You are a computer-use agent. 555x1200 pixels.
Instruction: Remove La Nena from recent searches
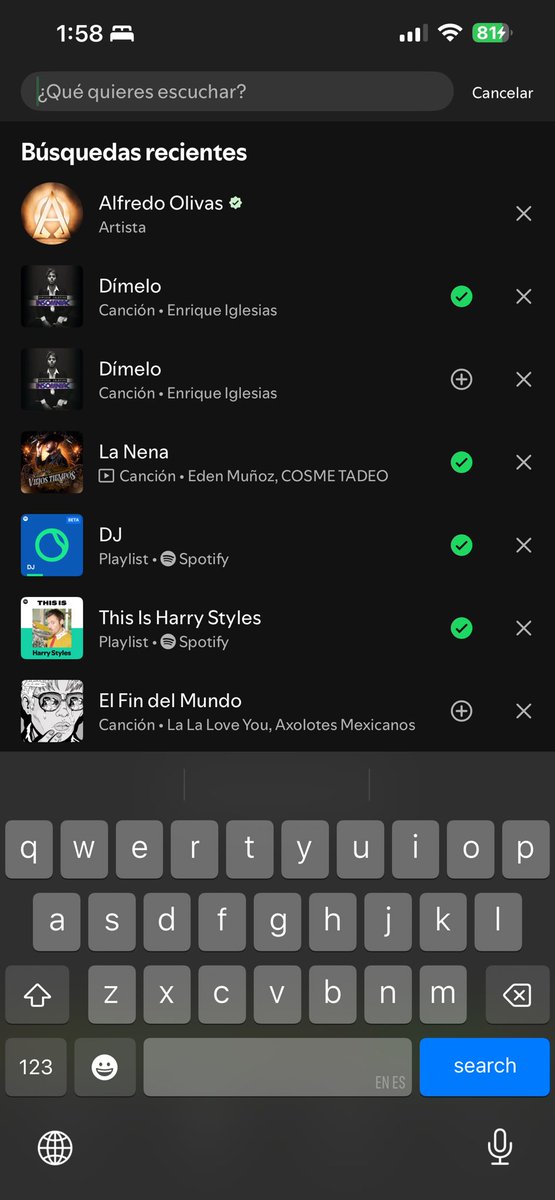coord(523,462)
